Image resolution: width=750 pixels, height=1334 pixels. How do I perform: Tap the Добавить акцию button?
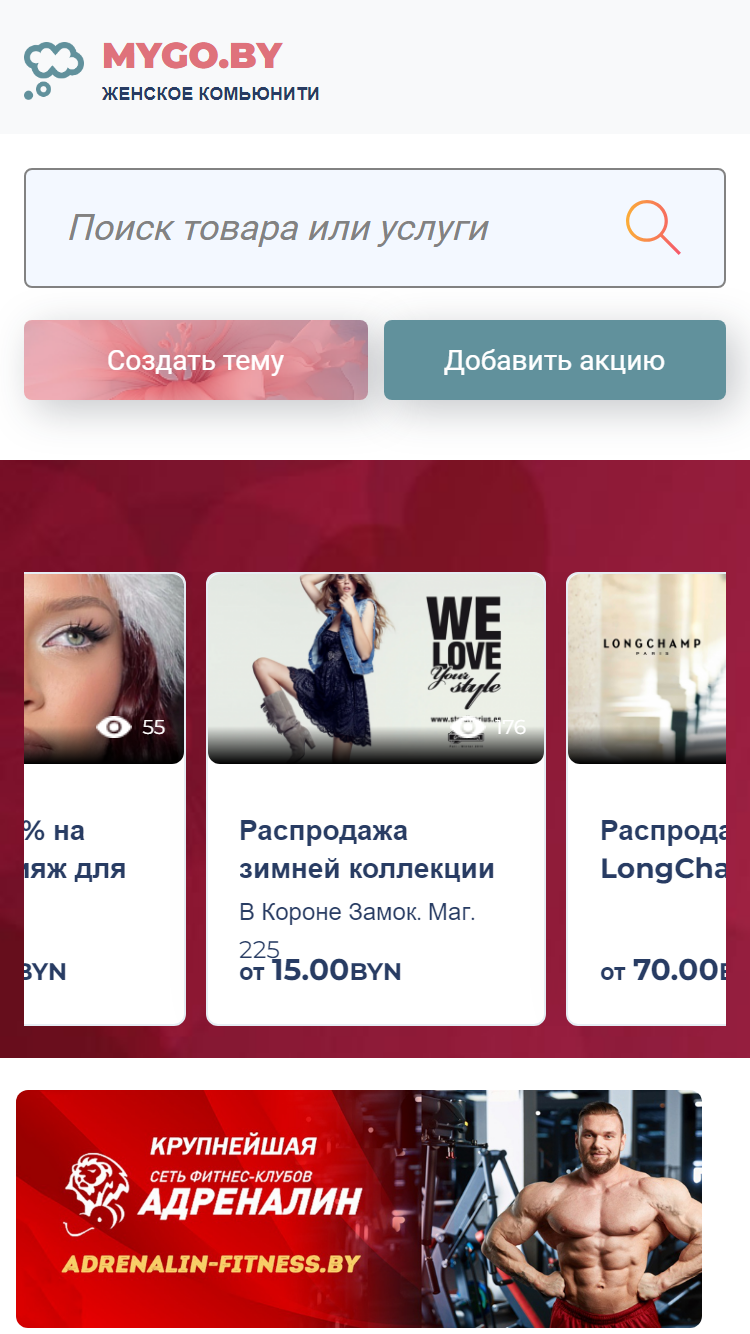(555, 360)
